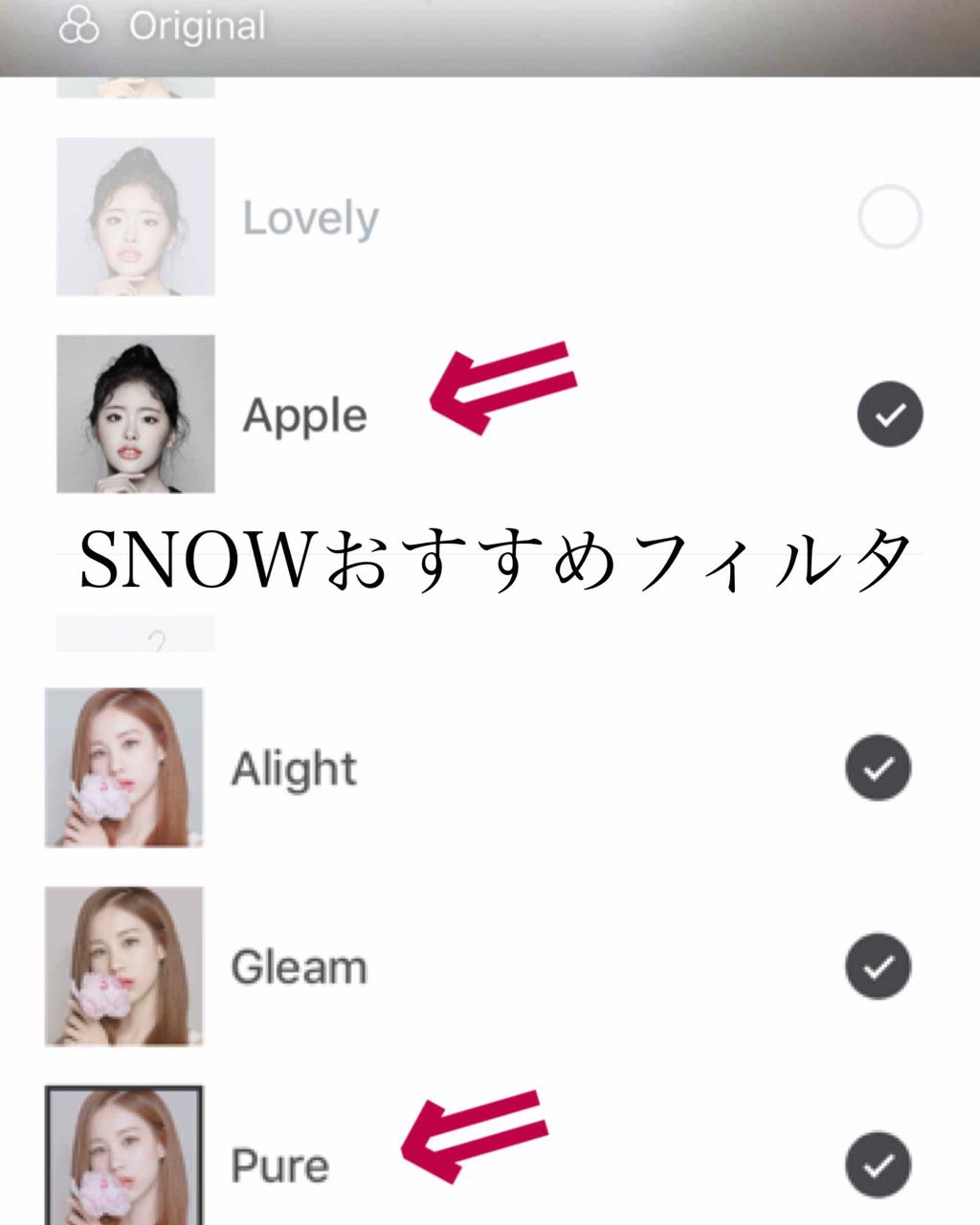Screen dimensions: 980x1225
Task: Tap the Gleam filter row
Action: pos(479,966)
